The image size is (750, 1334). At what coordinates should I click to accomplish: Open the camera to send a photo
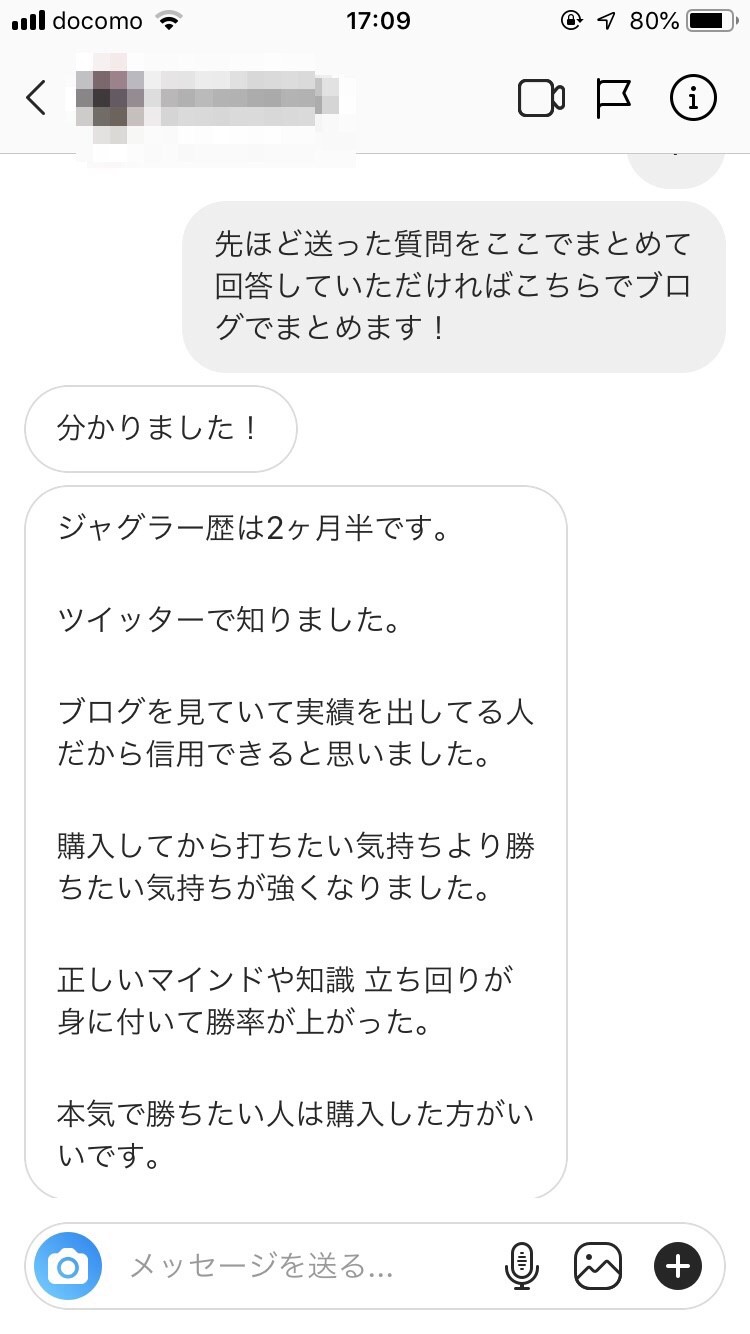(68, 1267)
